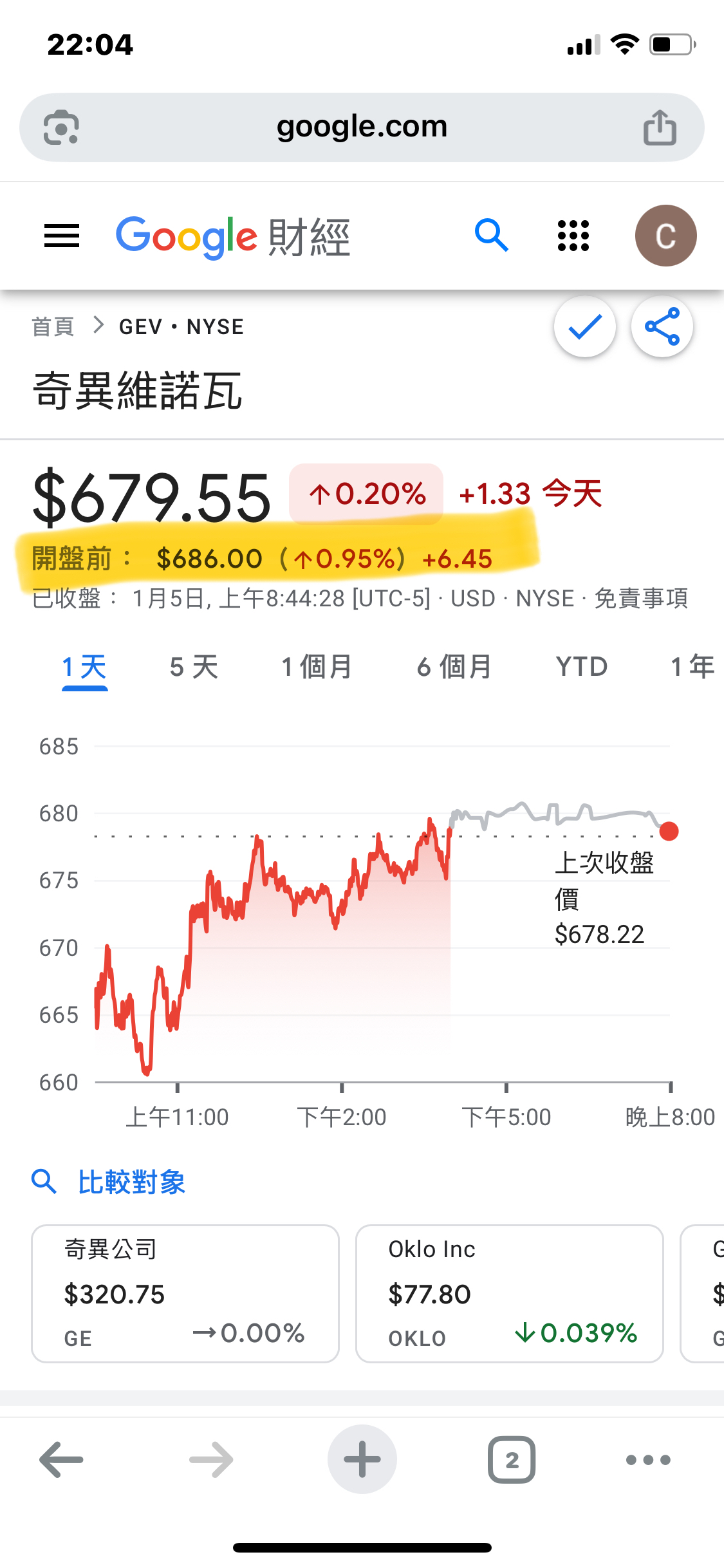Viewport: 724px width, 1568px height.
Task: Open the tab switcher showing 2
Action: [512, 1459]
